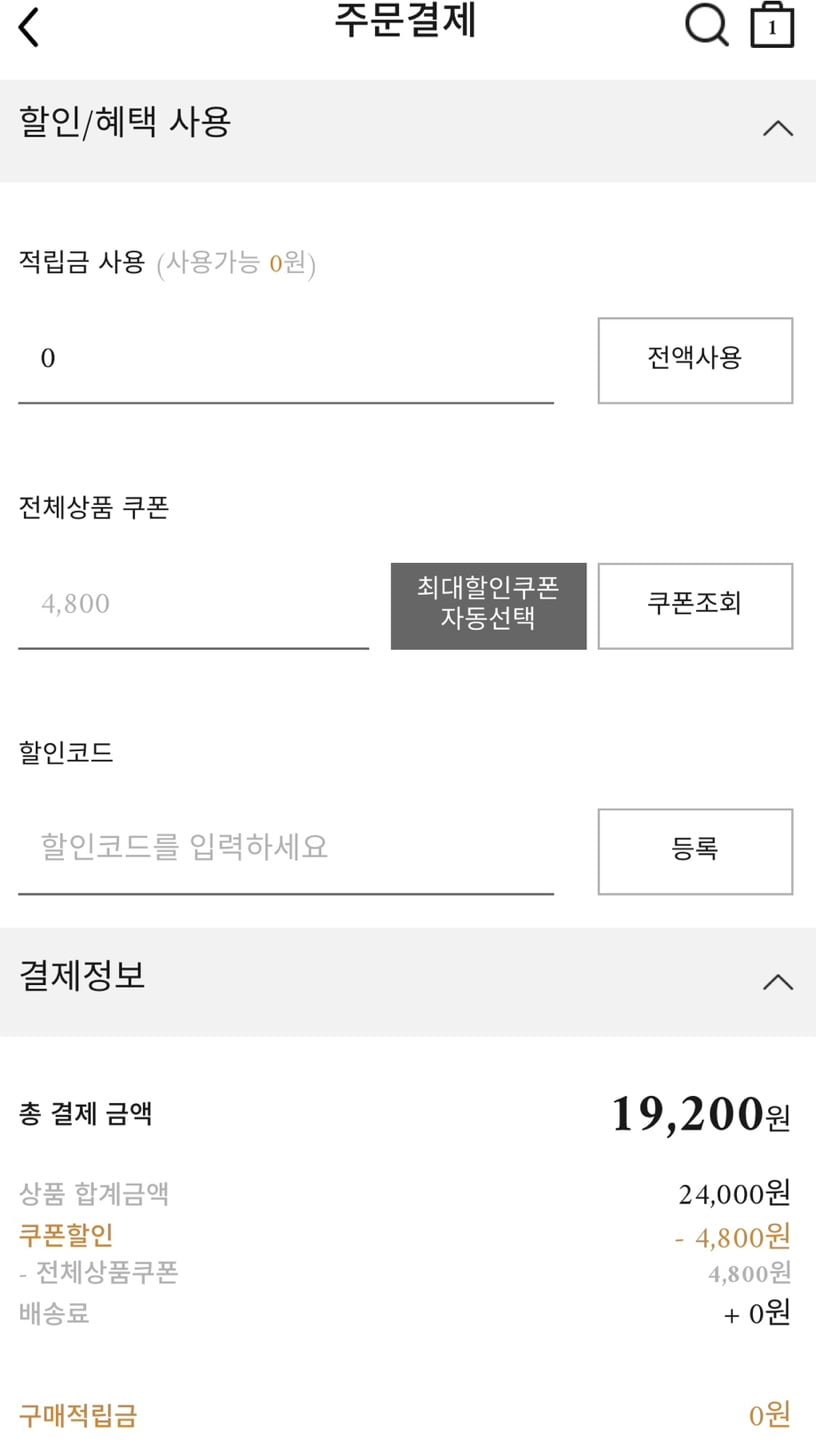Click the 적립금 사용 input field
Viewport: 816px width, 1440px height.
pyautogui.click(x=285, y=358)
